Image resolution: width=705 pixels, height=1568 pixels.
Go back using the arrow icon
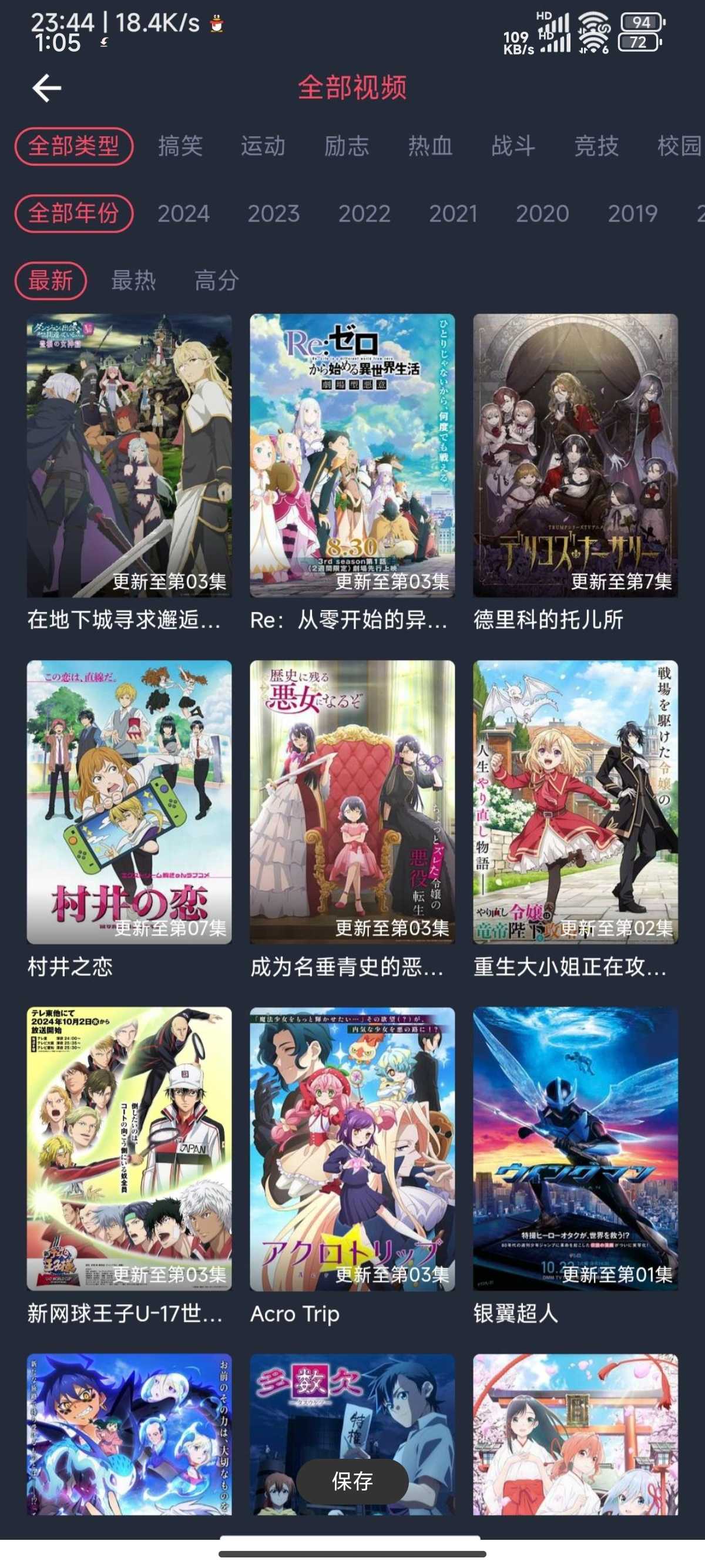[47, 88]
